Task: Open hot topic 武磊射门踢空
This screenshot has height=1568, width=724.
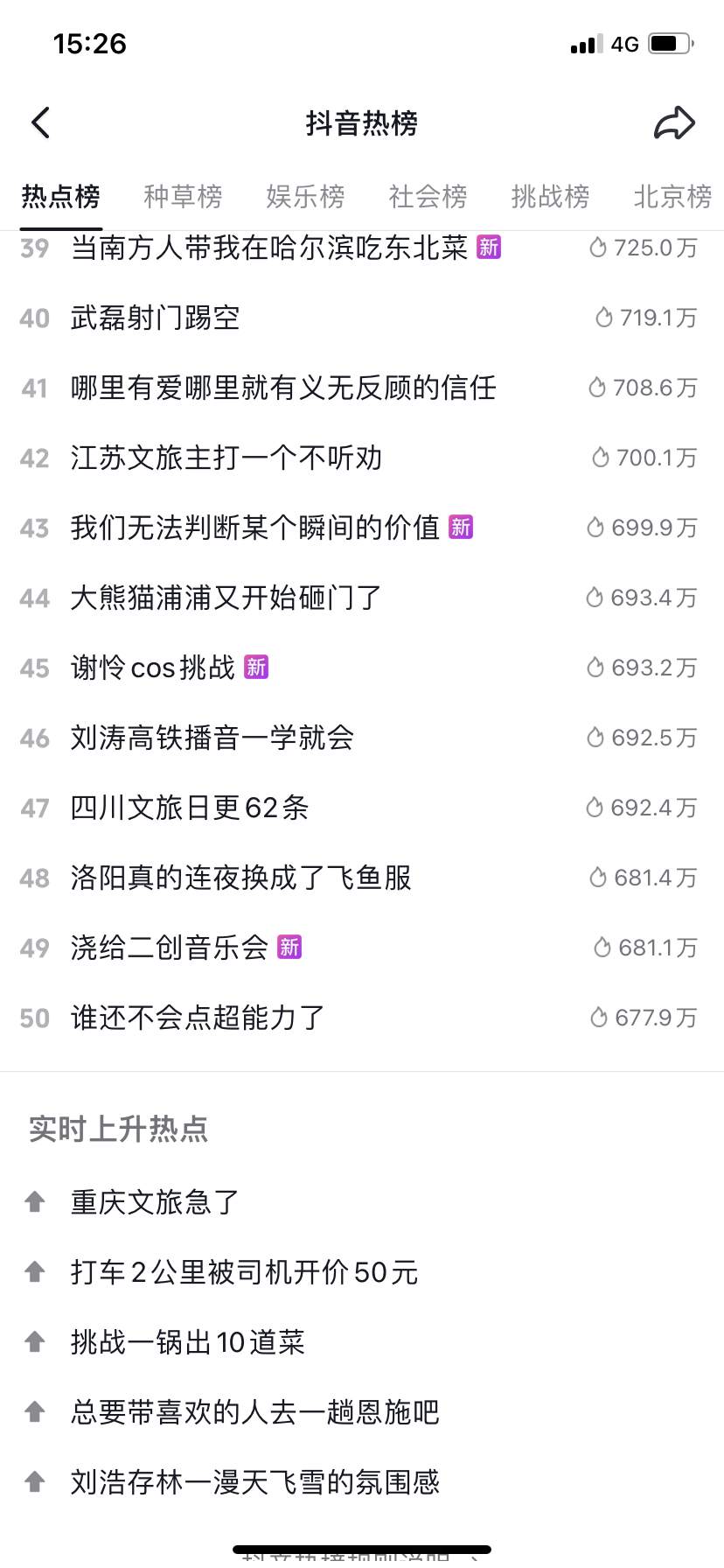Action: coord(156,318)
